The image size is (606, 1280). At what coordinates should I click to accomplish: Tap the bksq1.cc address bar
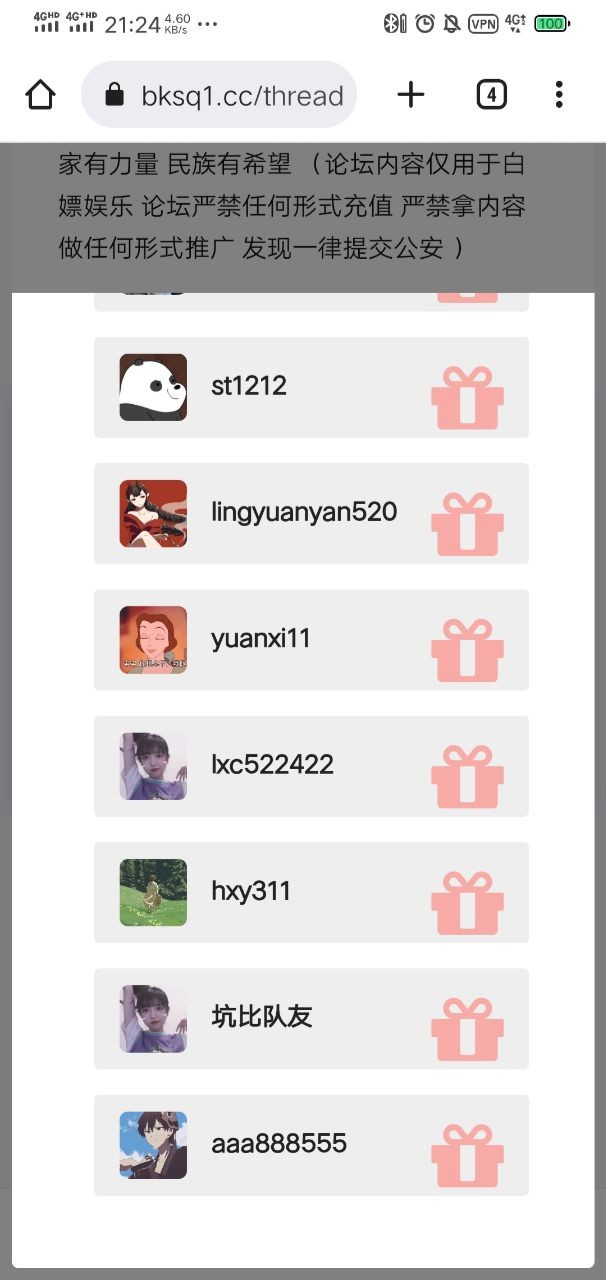(x=219, y=95)
